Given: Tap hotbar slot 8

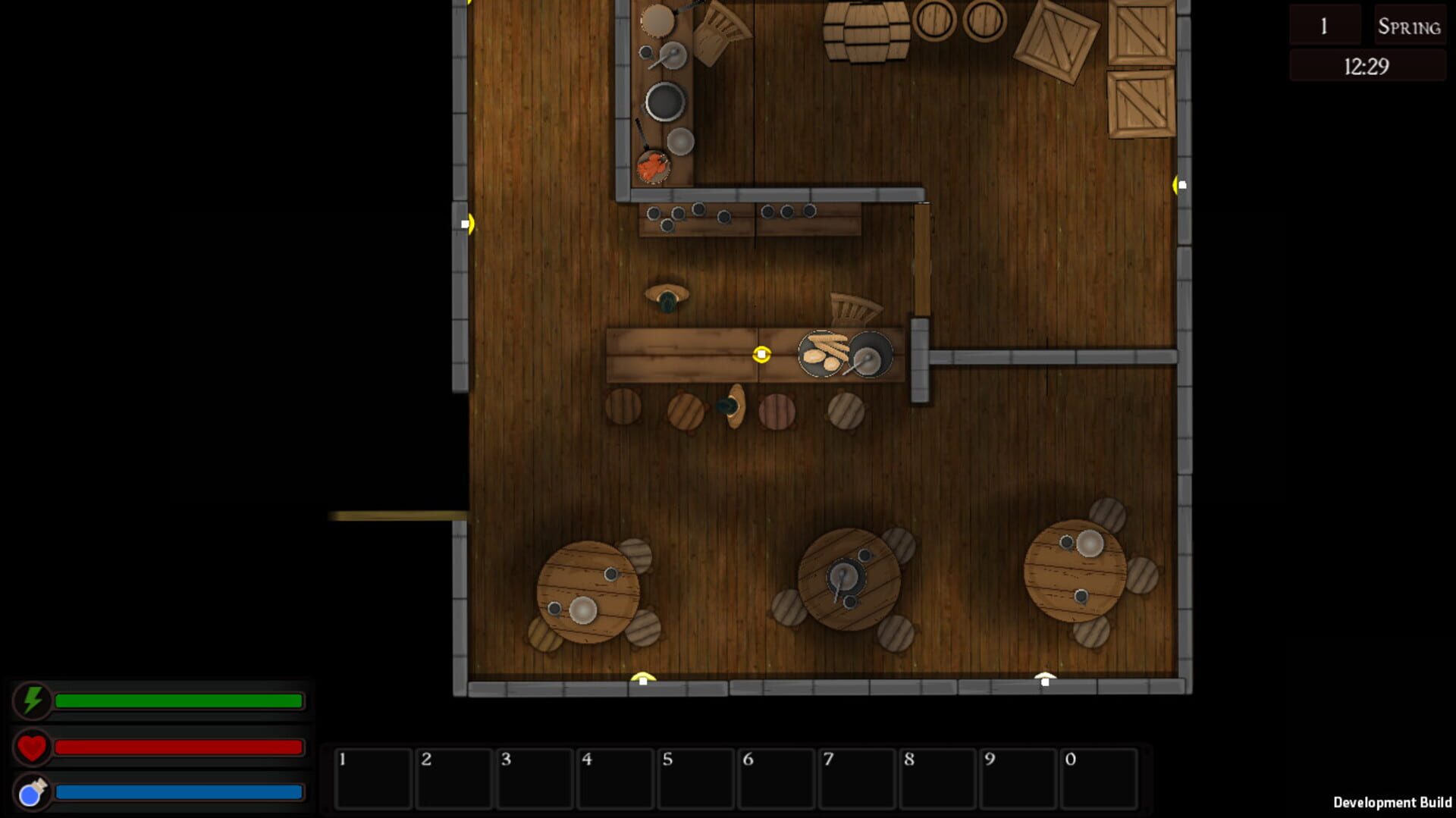Looking at the screenshot, I should (938, 779).
